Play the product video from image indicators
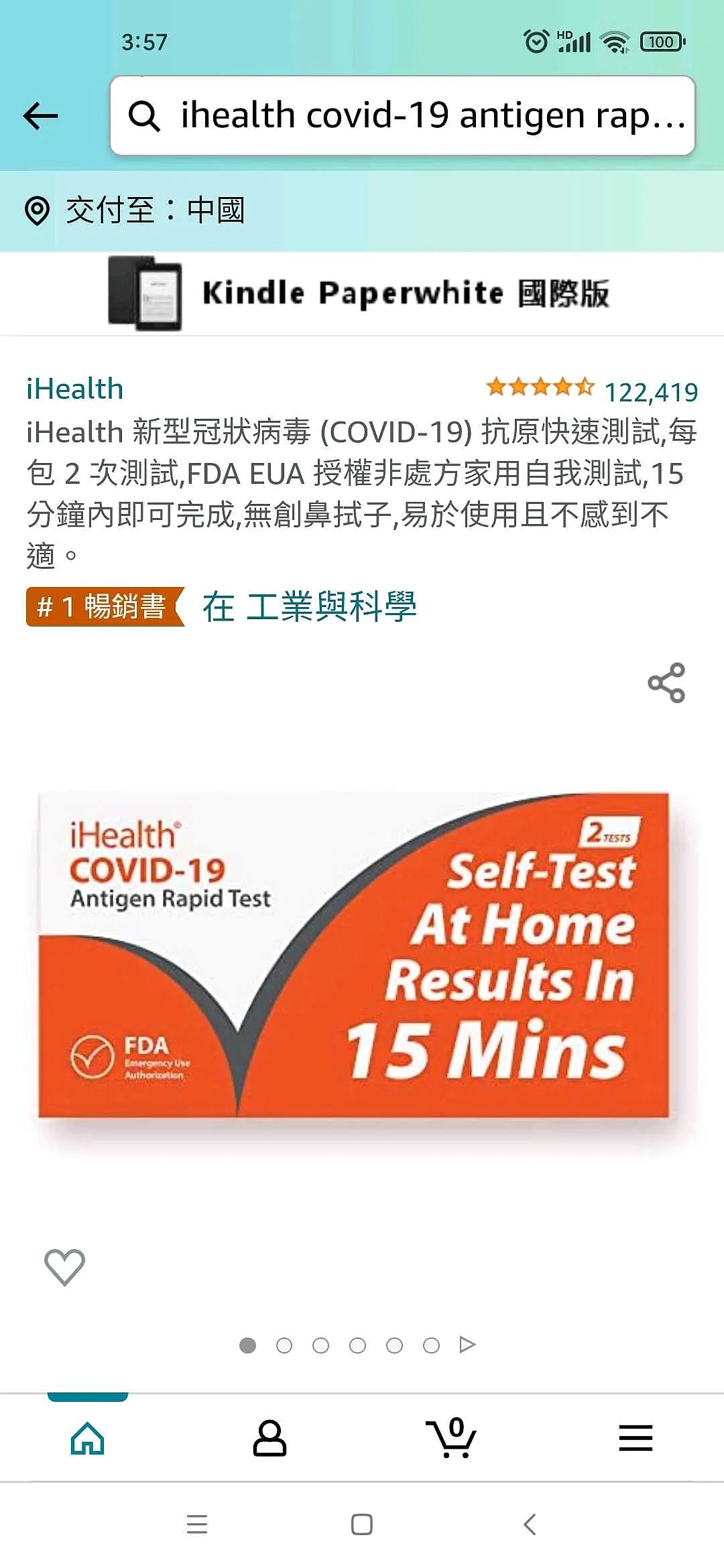The image size is (724, 1568). coord(467,1344)
